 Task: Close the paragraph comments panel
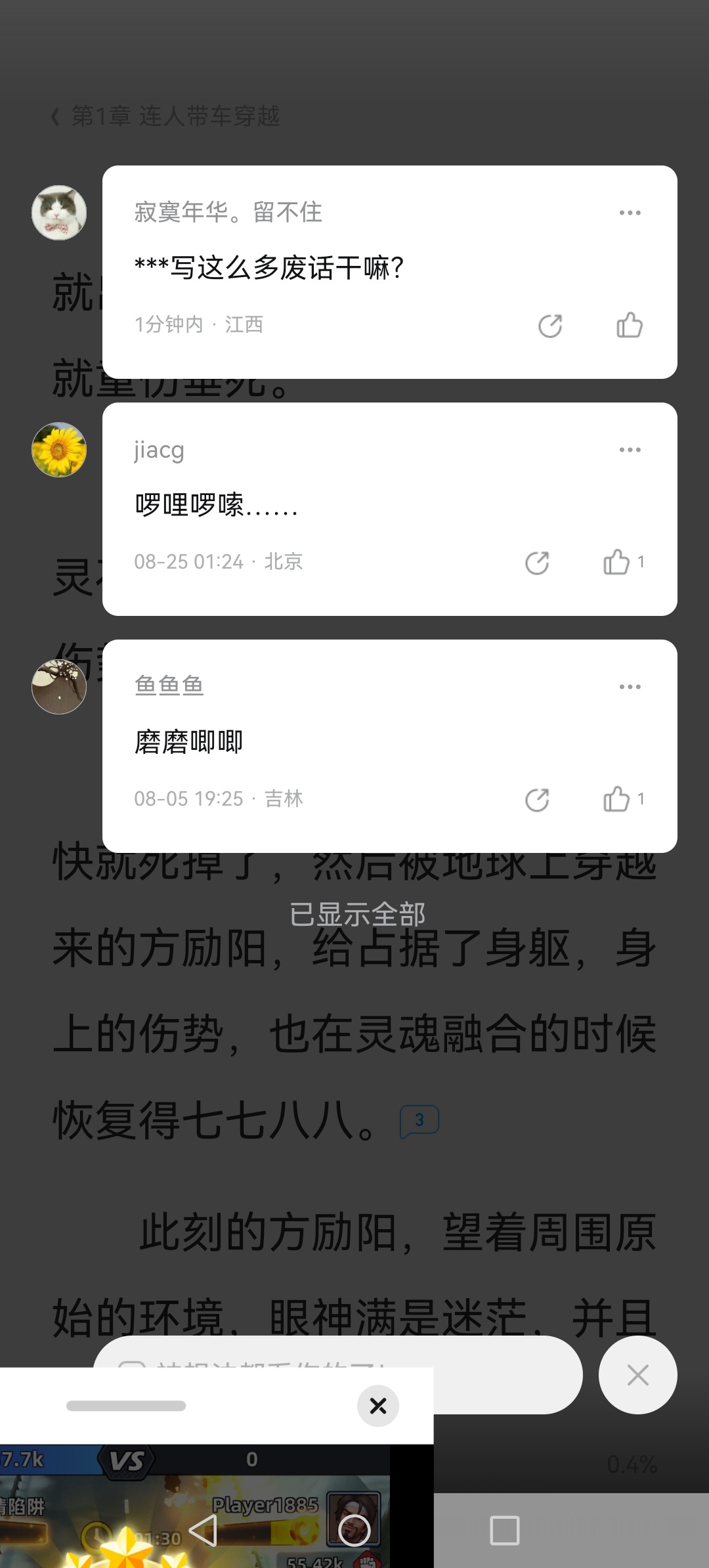(x=637, y=1375)
